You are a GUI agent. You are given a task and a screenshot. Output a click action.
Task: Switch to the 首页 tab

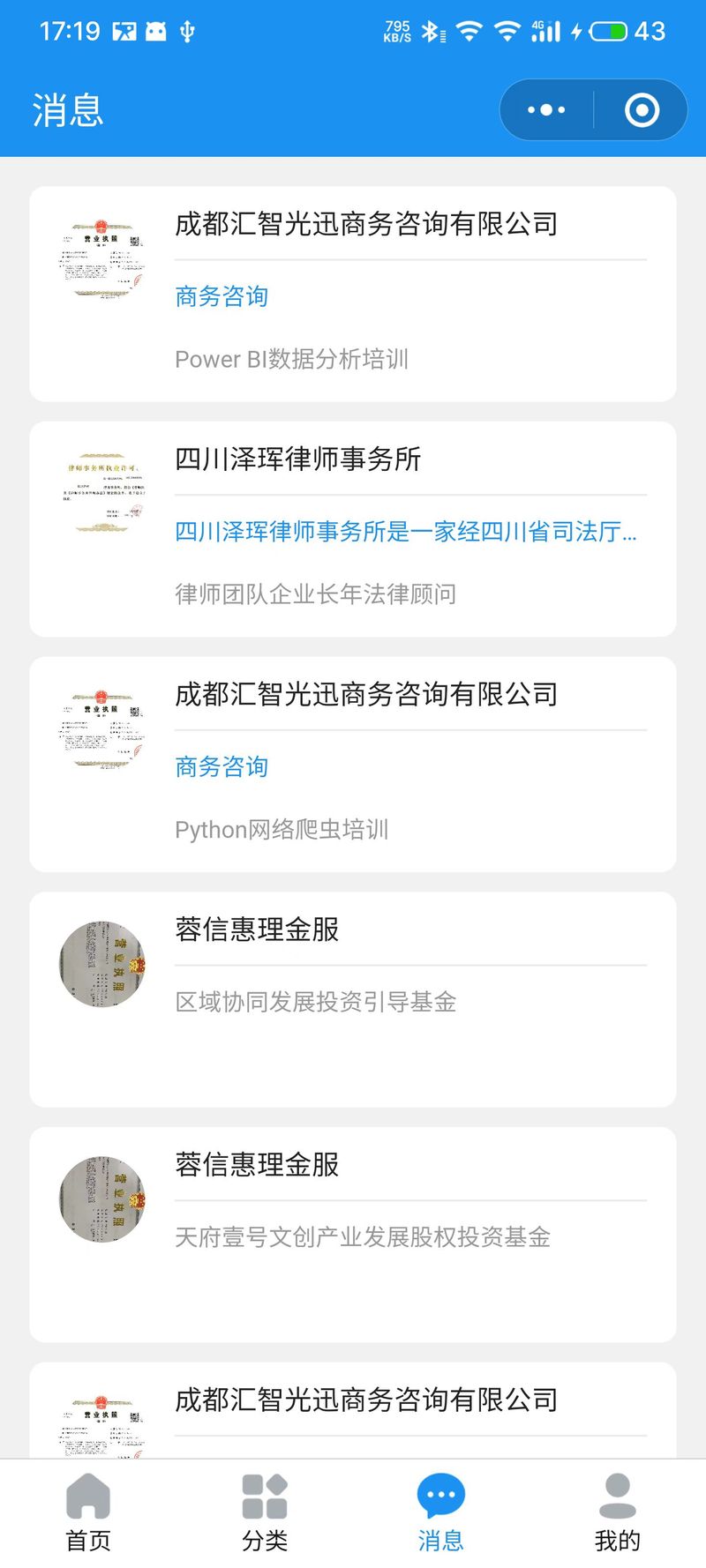(x=88, y=1513)
